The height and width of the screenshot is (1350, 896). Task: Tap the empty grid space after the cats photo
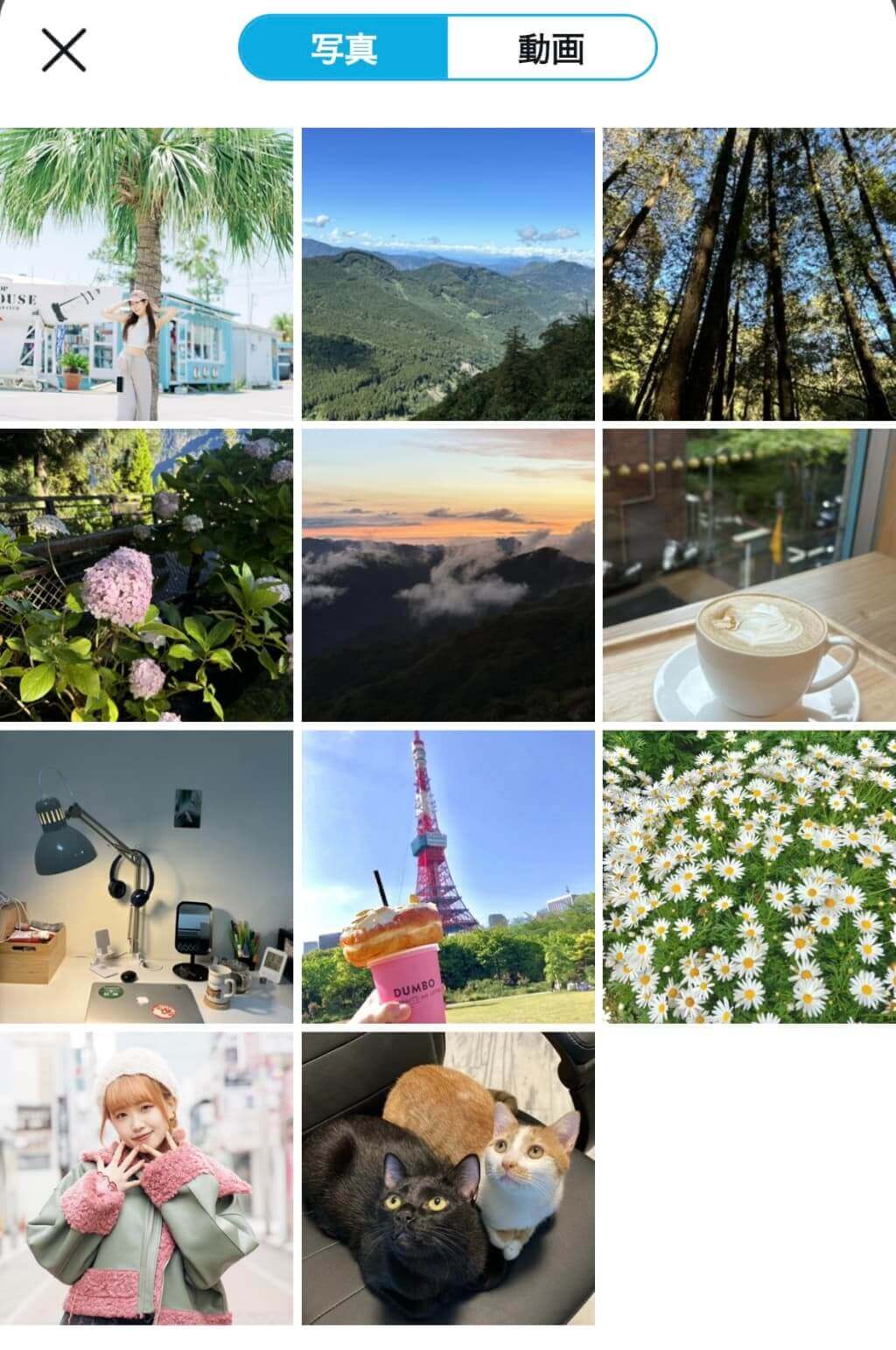pyautogui.click(x=748, y=1179)
